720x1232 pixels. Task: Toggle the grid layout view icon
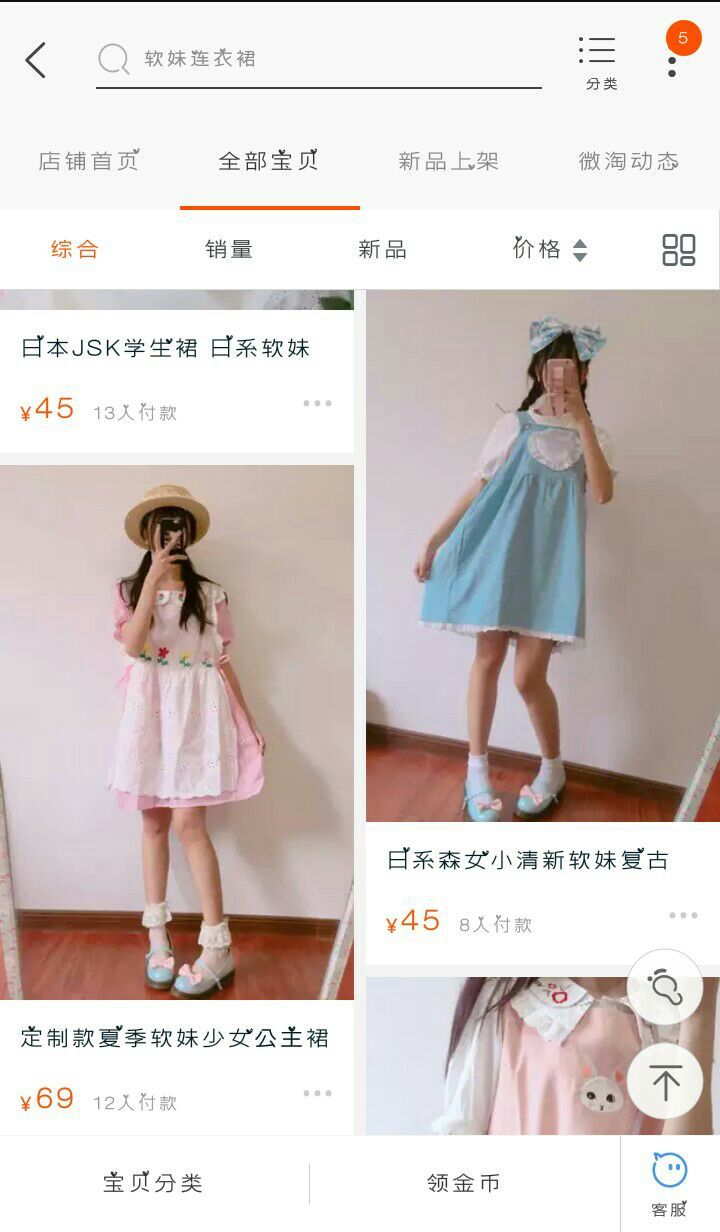pos(679,250)
